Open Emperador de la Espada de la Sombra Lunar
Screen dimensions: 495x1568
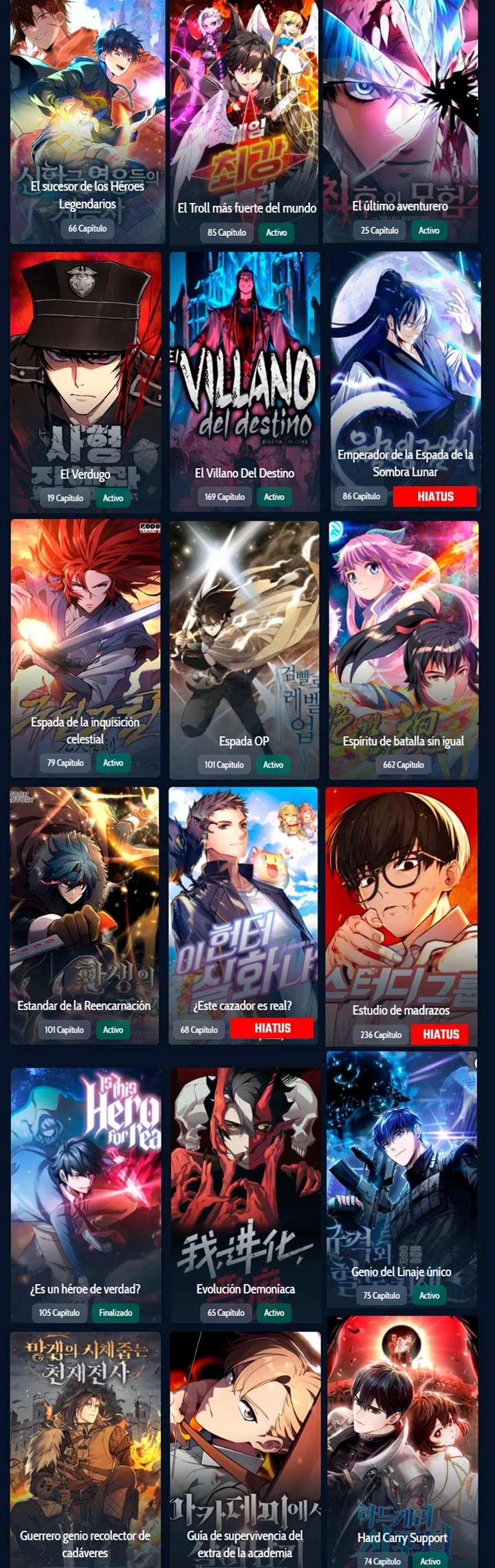[x=405, y=382]
